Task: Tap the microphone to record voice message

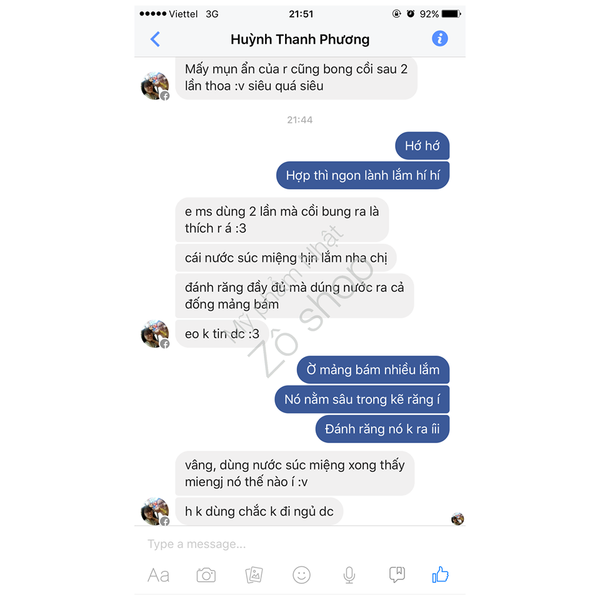Action: coord(349,575)
